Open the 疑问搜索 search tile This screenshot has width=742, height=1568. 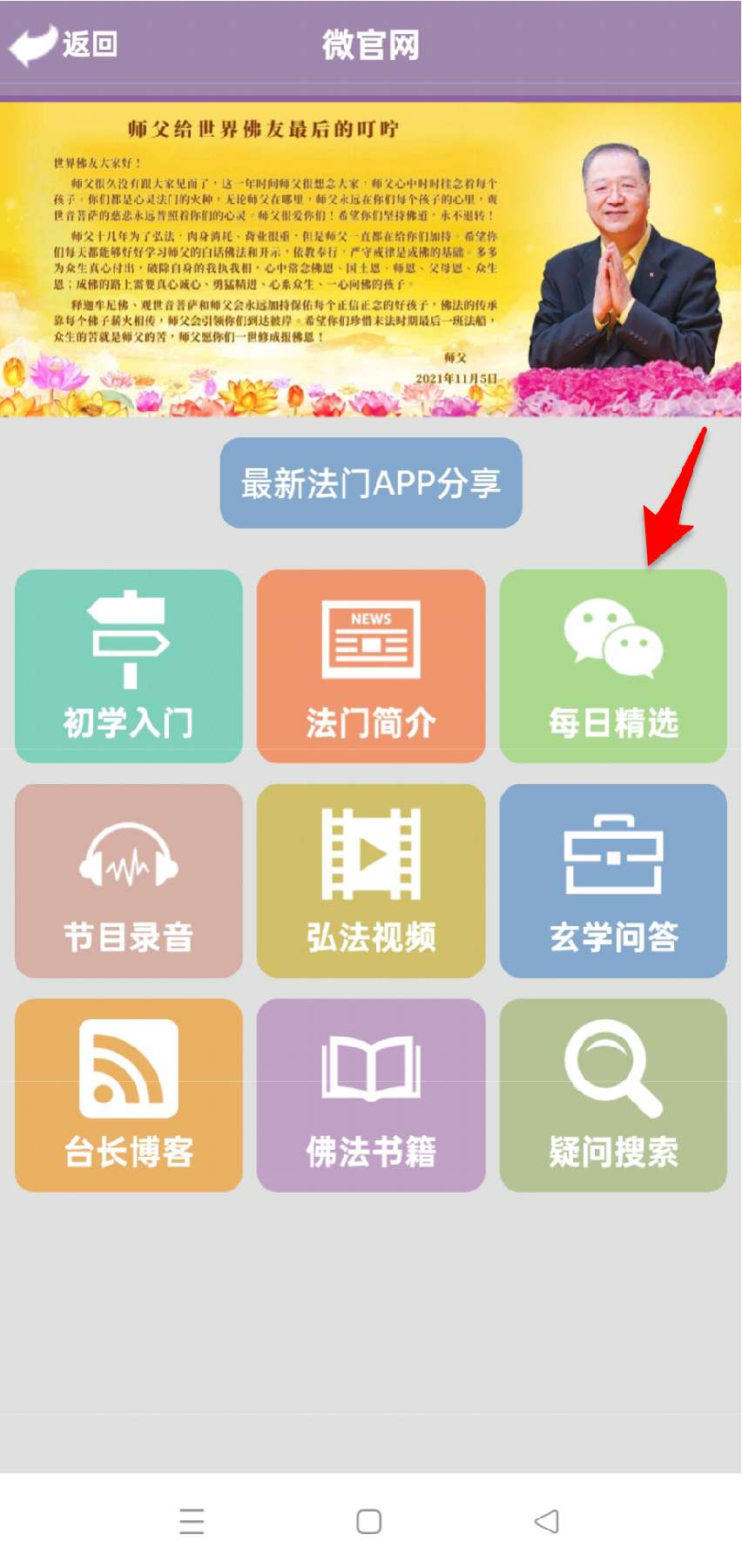613,1095
